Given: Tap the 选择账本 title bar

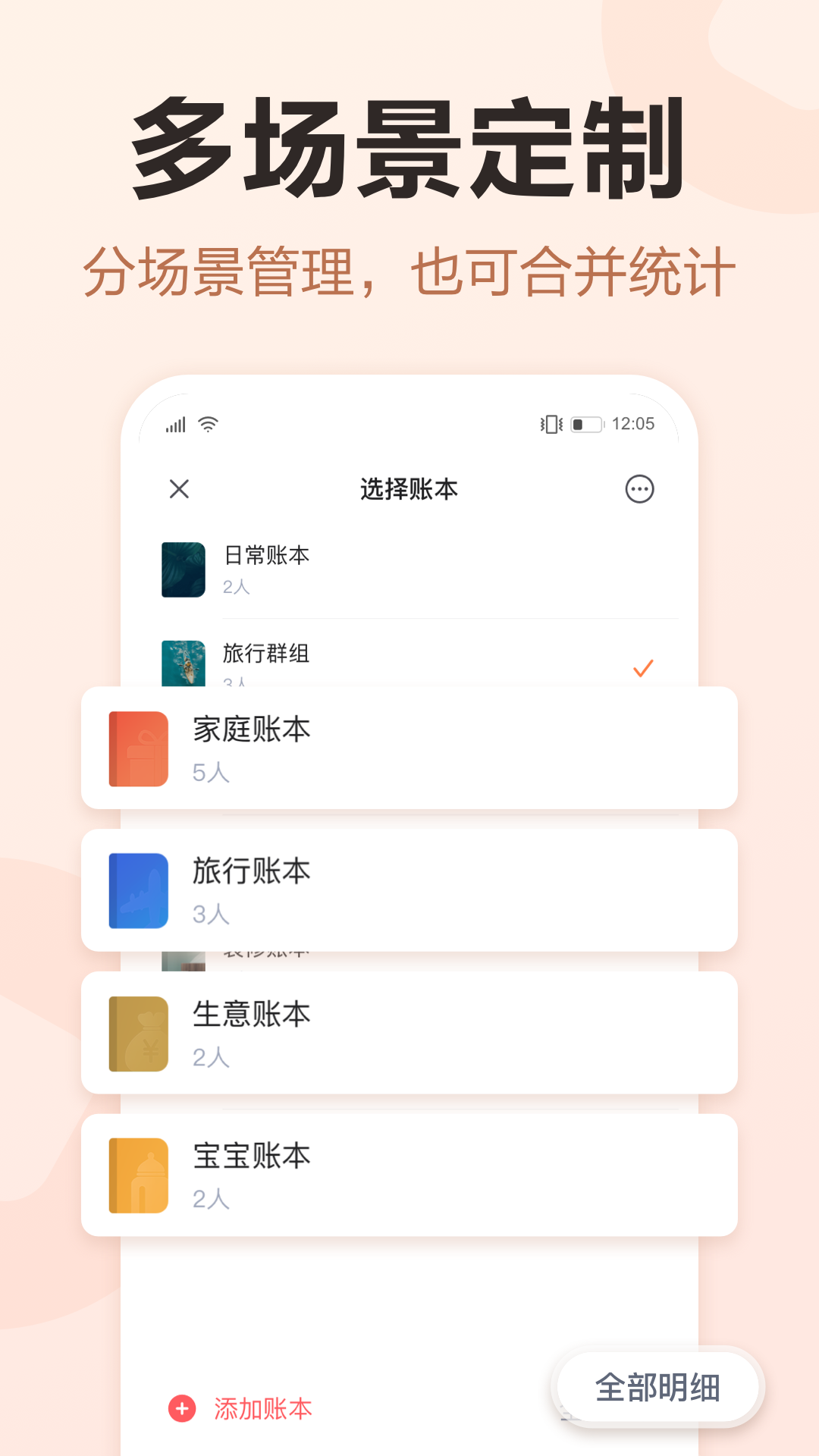Looking at the screenshot, I should point(409,489).
